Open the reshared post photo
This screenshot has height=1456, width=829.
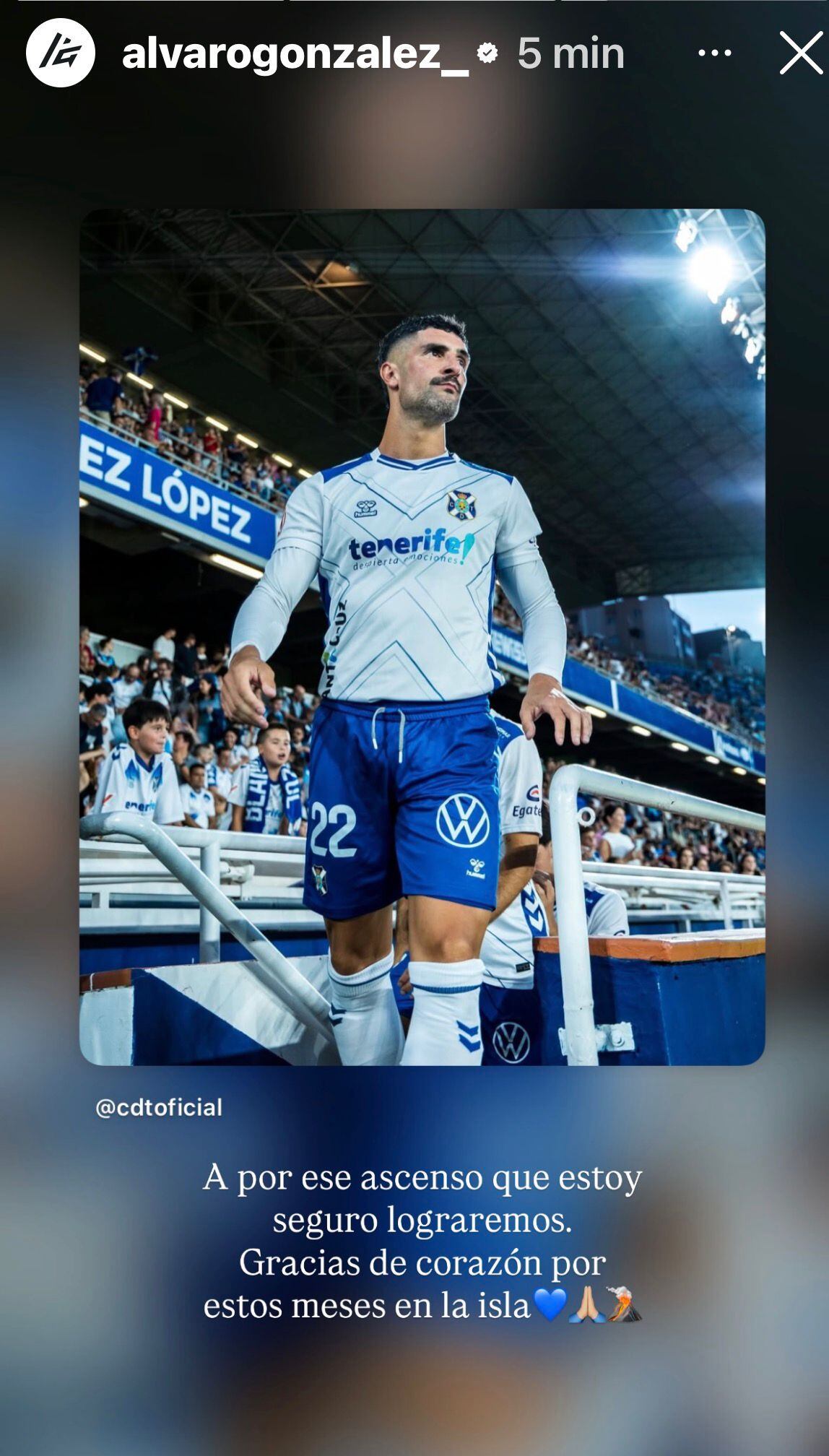pos(422,636)
